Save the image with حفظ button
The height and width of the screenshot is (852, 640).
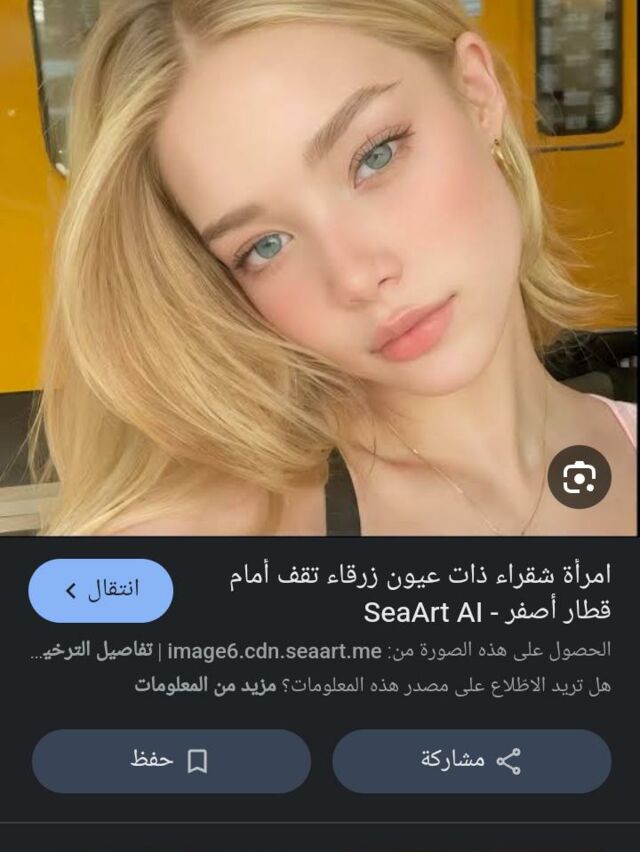171,761
